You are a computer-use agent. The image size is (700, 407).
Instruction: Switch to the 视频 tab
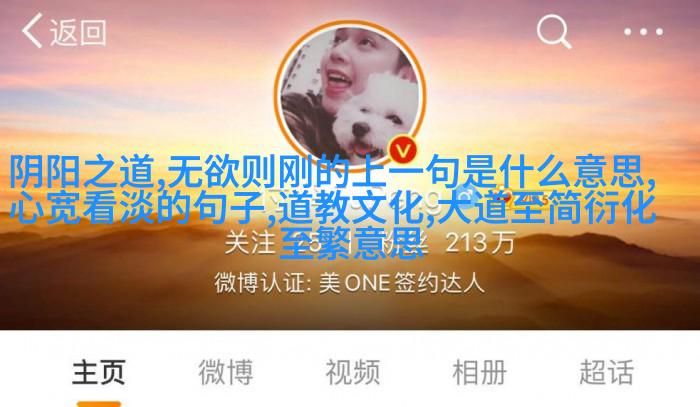[352, 373]
